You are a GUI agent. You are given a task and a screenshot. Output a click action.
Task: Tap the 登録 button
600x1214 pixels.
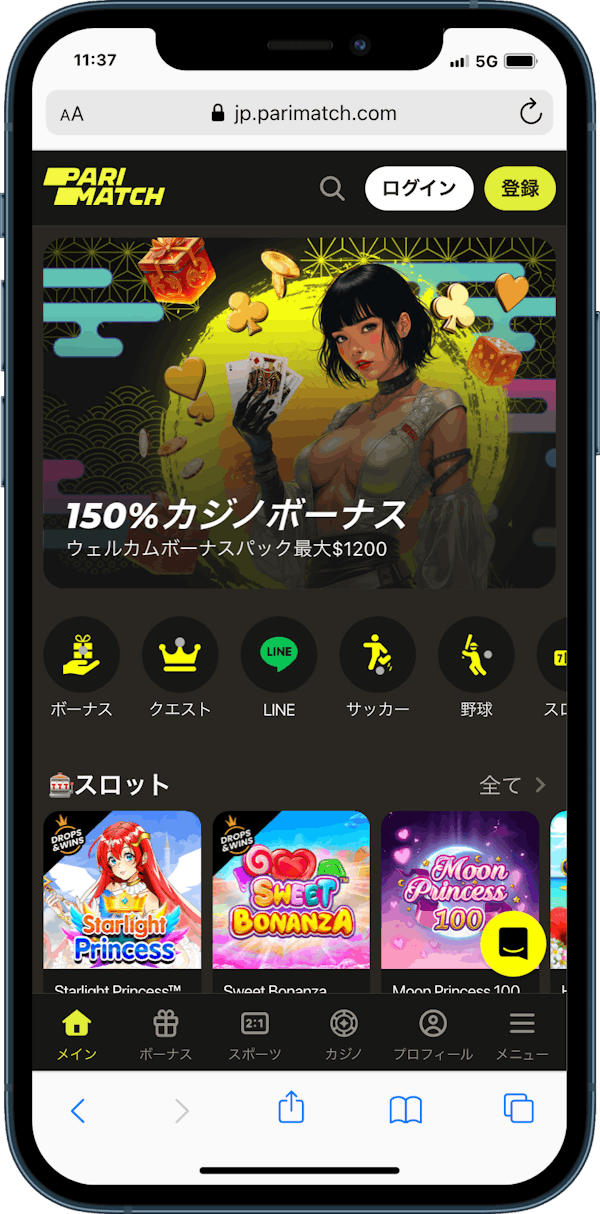pyautogui.click(x=520, y=188)
